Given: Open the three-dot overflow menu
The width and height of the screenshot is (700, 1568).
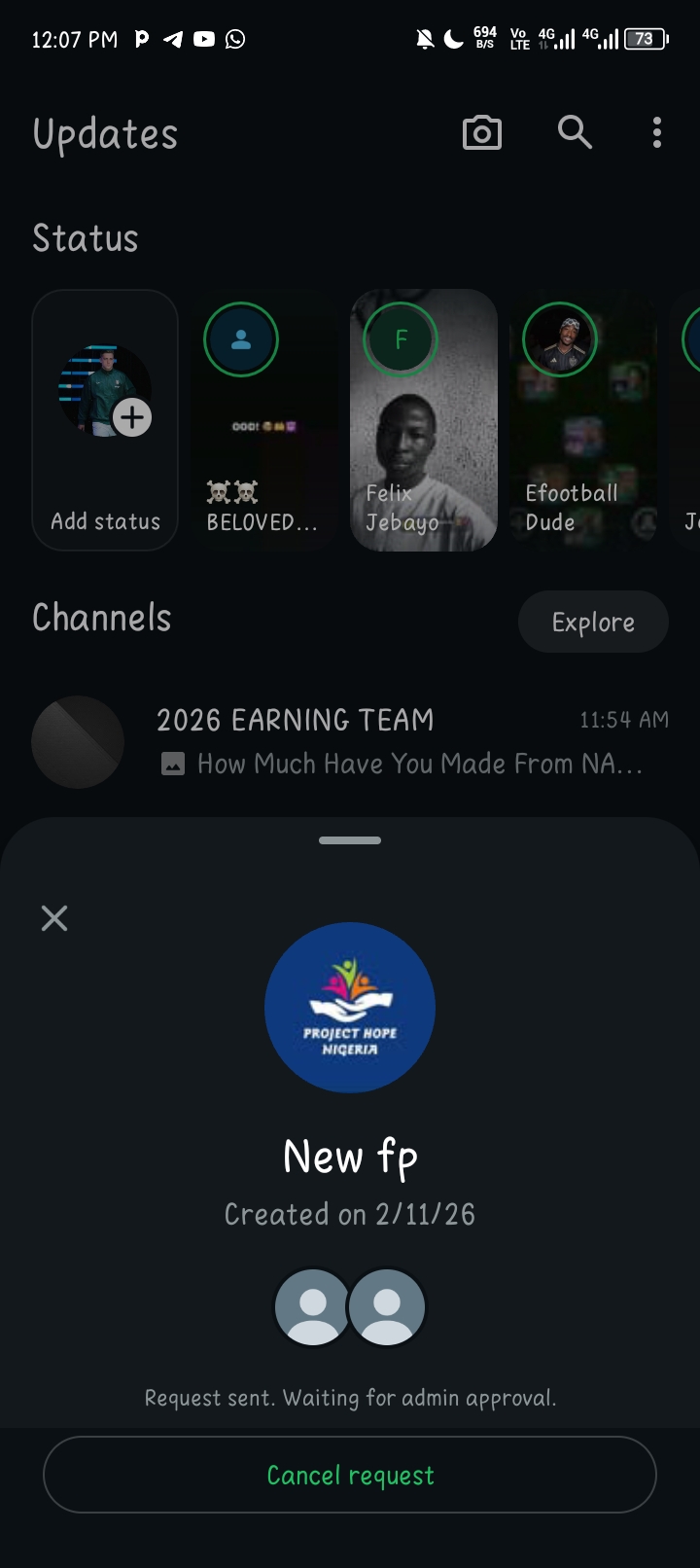Looking at the screenshot, I should [x=657, y=132].
